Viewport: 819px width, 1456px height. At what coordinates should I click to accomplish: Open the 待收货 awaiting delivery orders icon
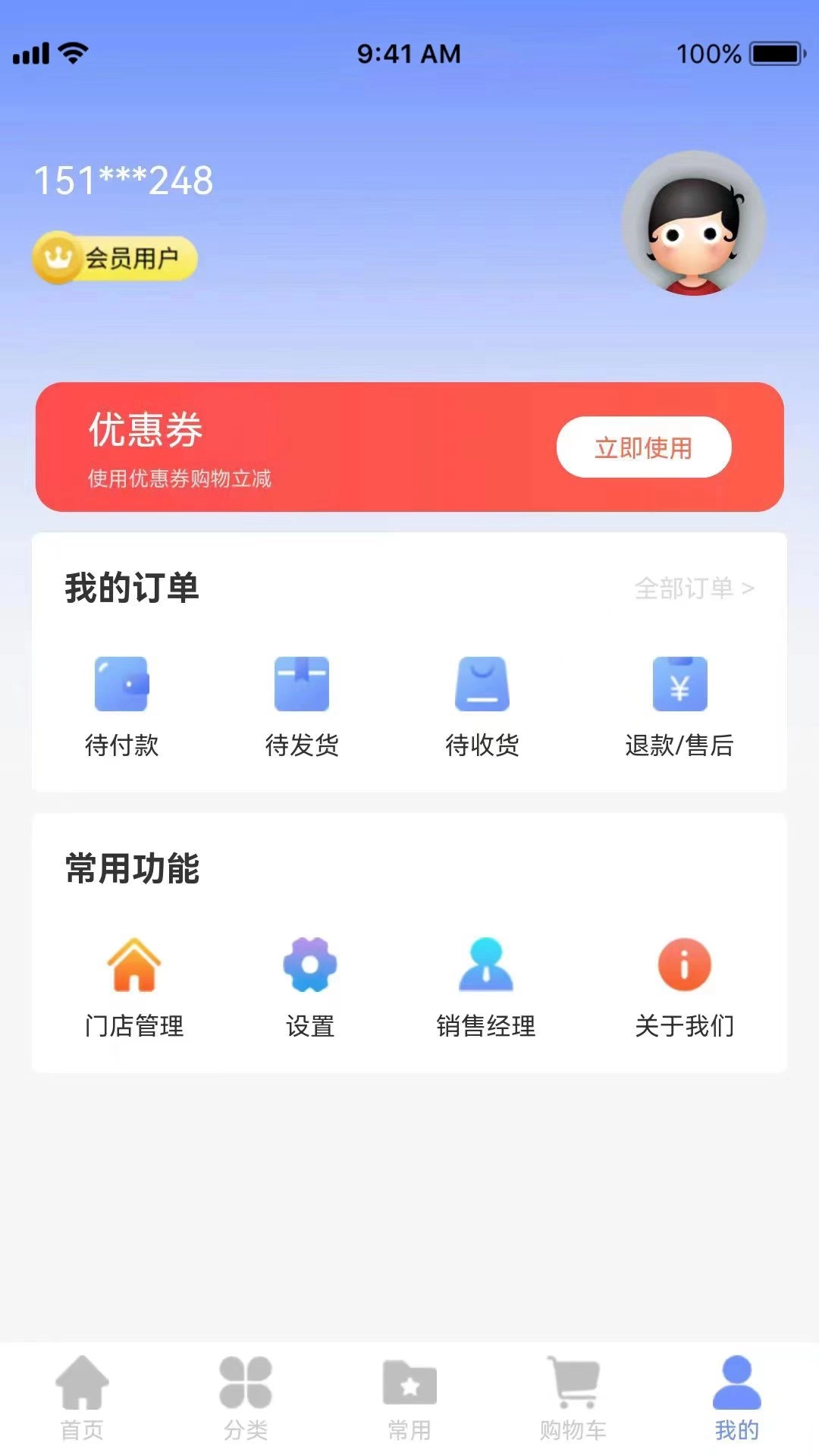(483, 685)
